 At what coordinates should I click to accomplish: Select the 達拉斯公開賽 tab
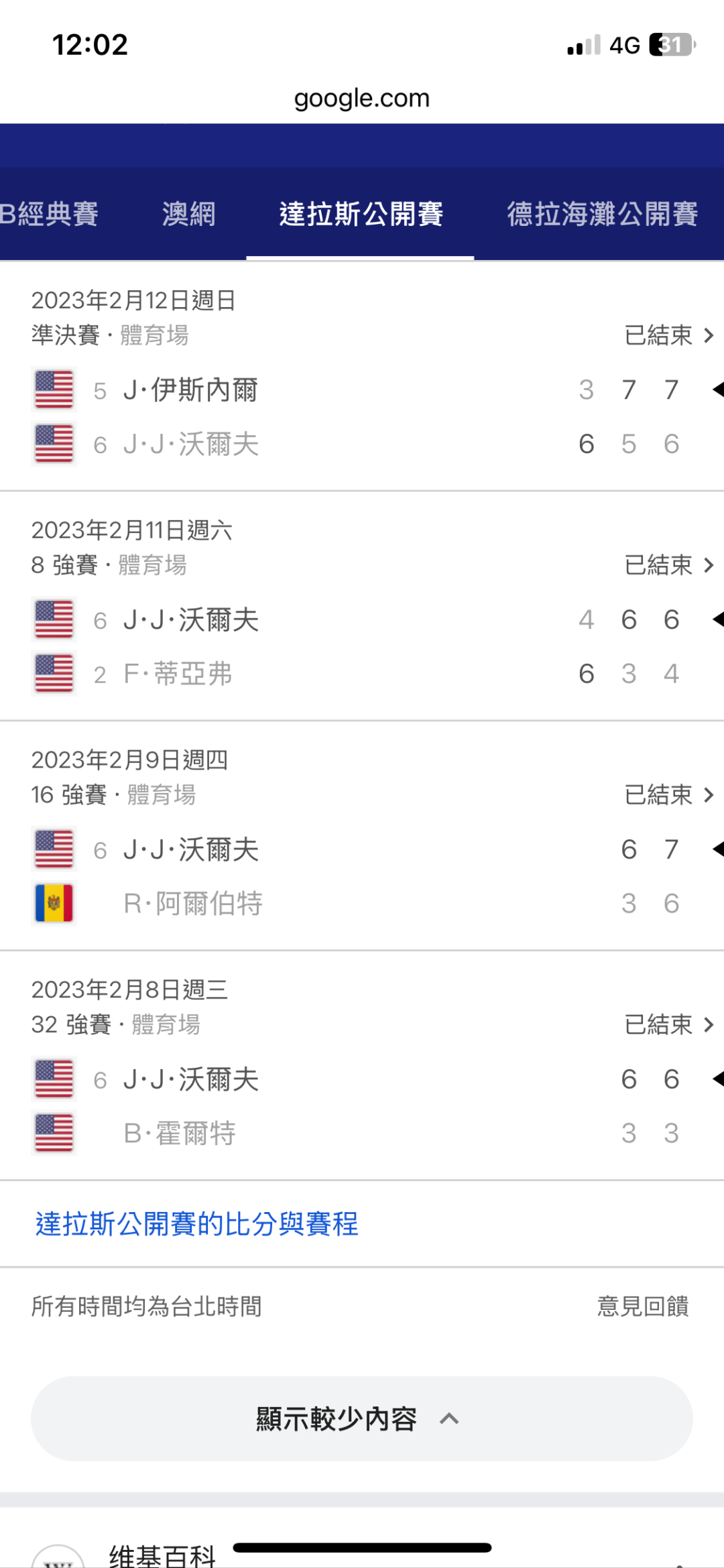point(361,214)
